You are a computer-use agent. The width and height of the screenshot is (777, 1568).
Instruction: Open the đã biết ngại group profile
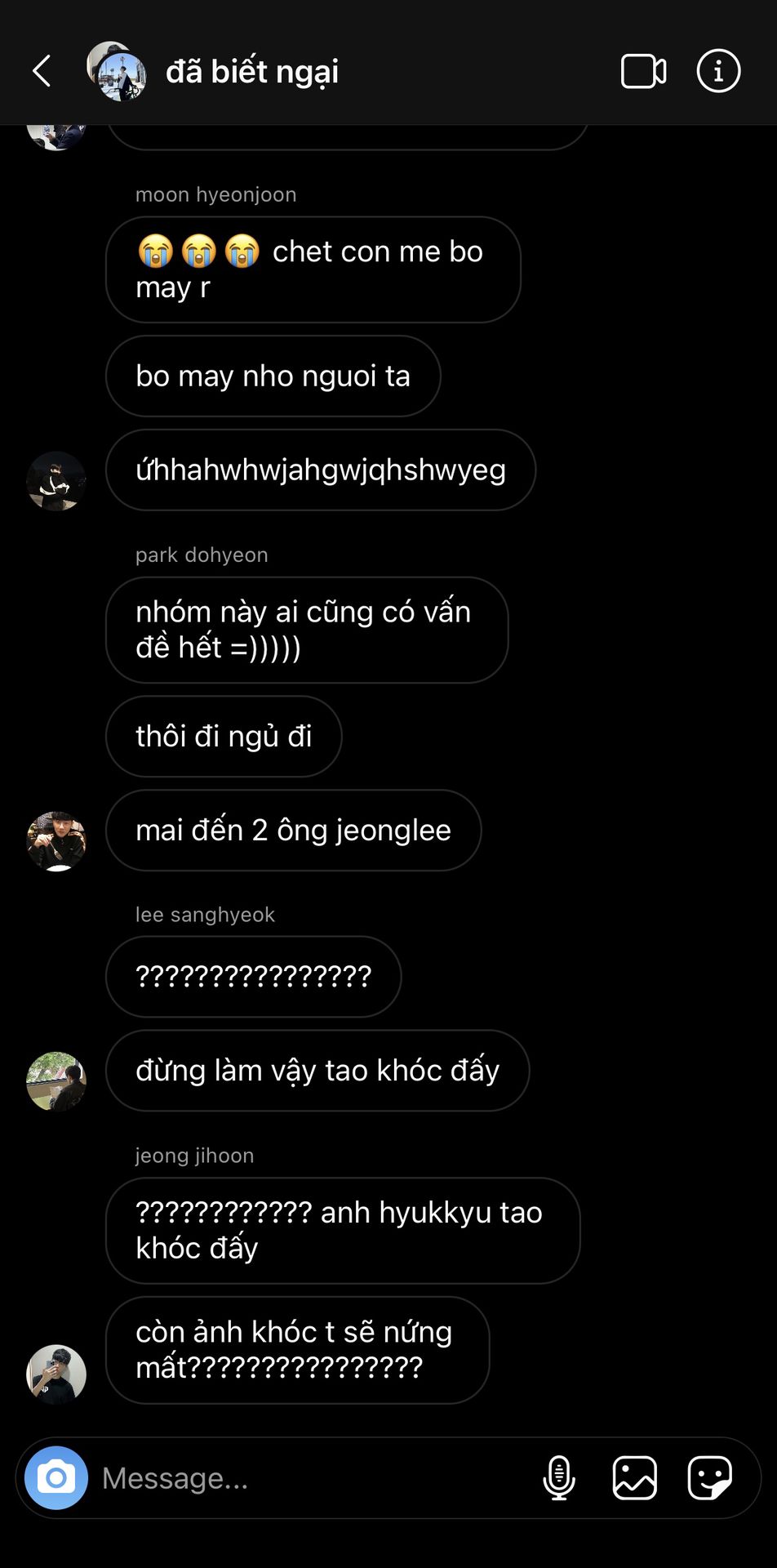(251, 72)
